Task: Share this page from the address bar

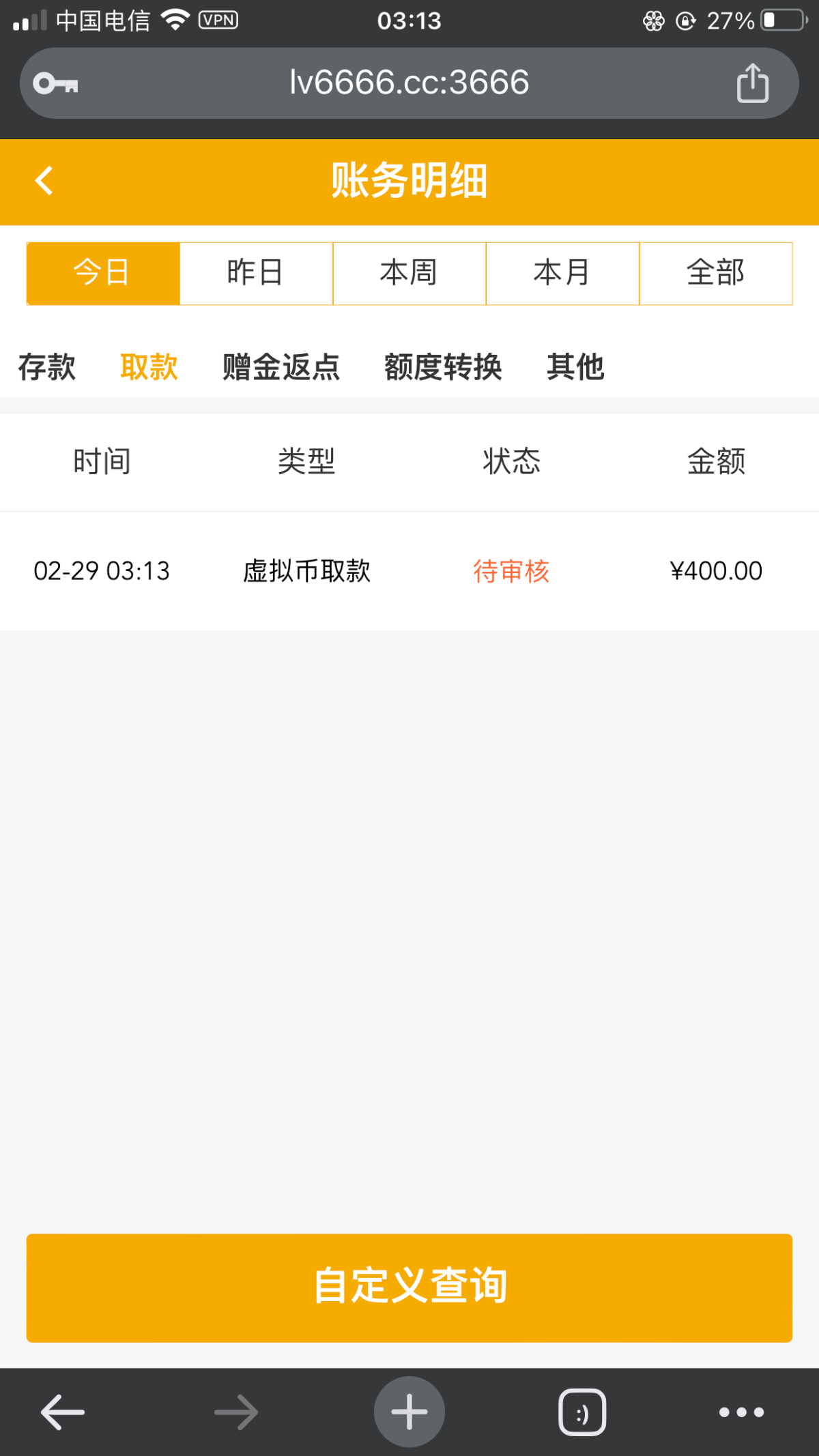Action: (753, 83)
